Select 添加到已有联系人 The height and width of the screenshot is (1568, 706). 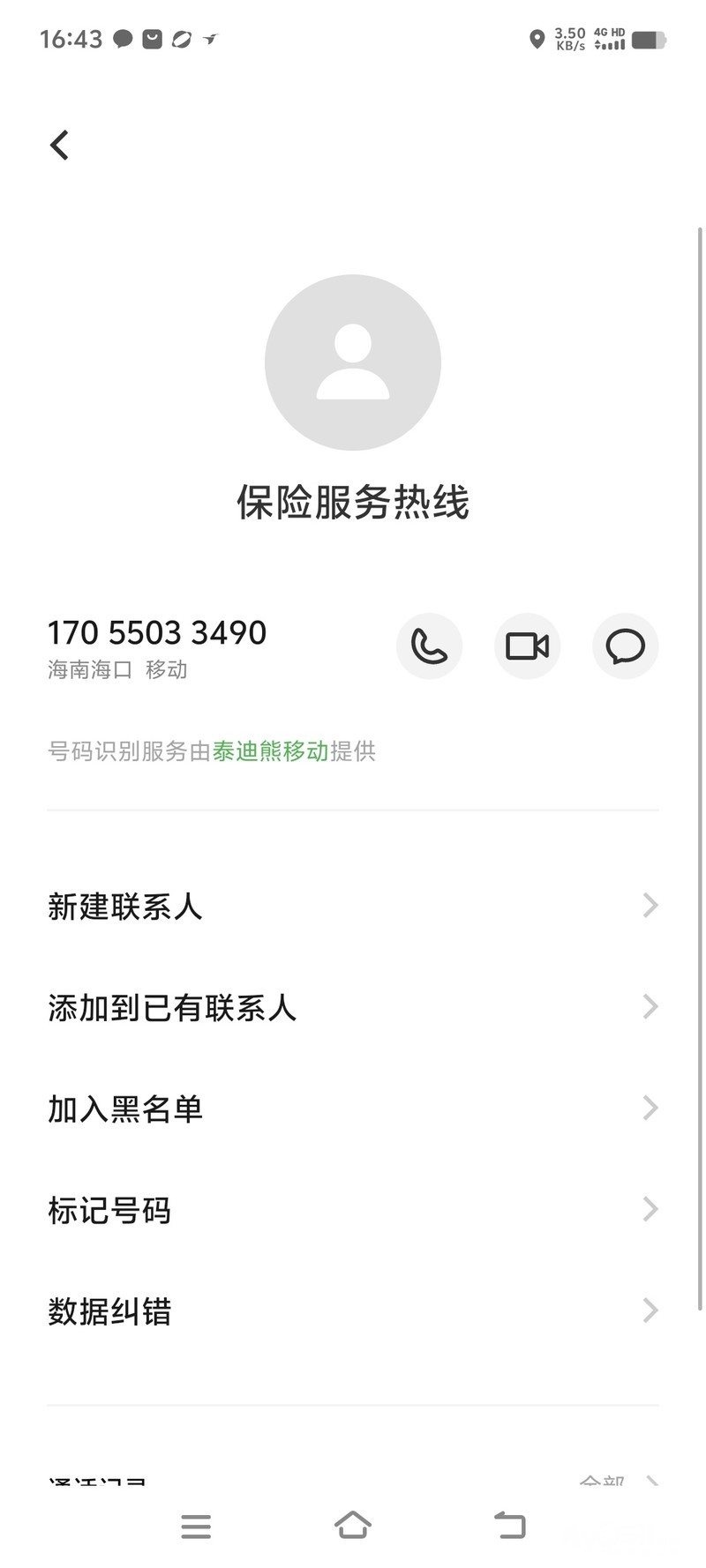353,1007
